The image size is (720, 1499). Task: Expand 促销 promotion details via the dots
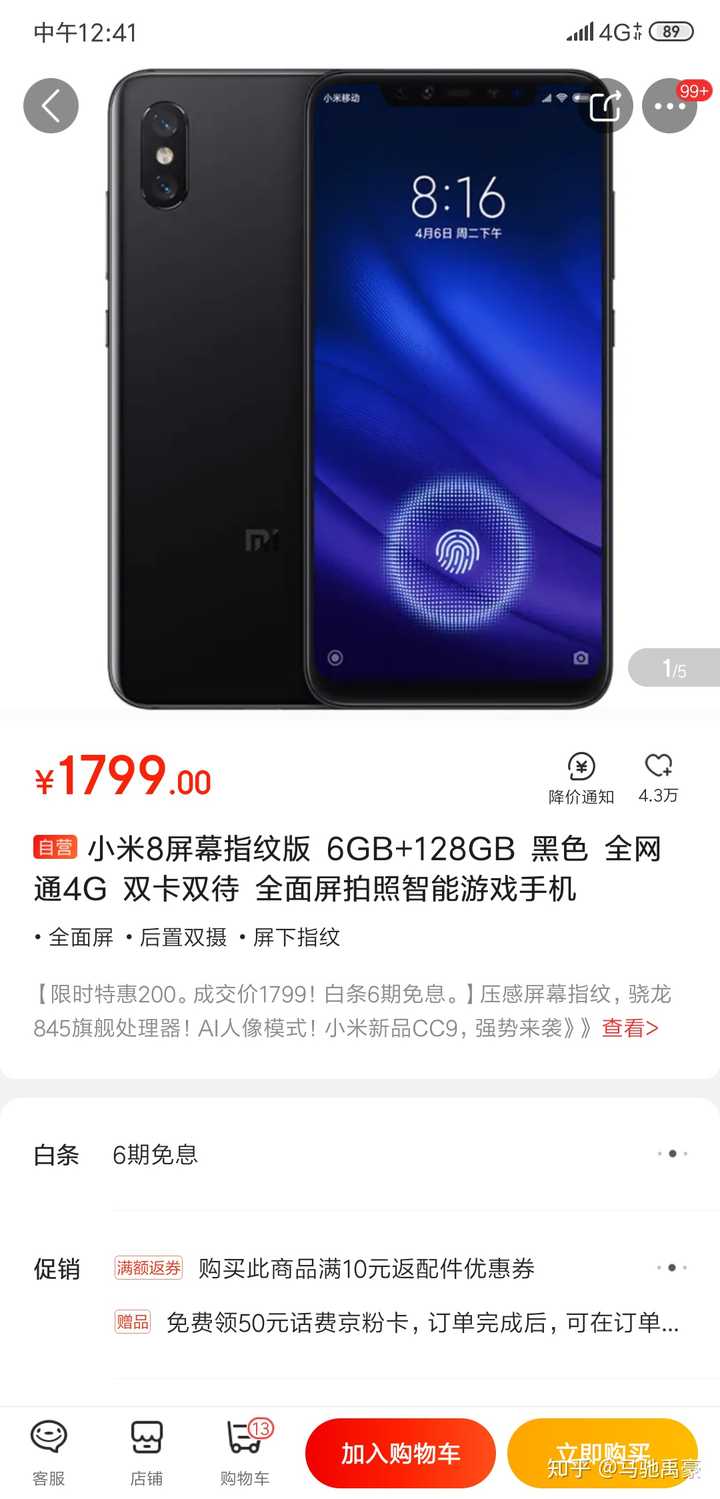tap(673, 1267)
